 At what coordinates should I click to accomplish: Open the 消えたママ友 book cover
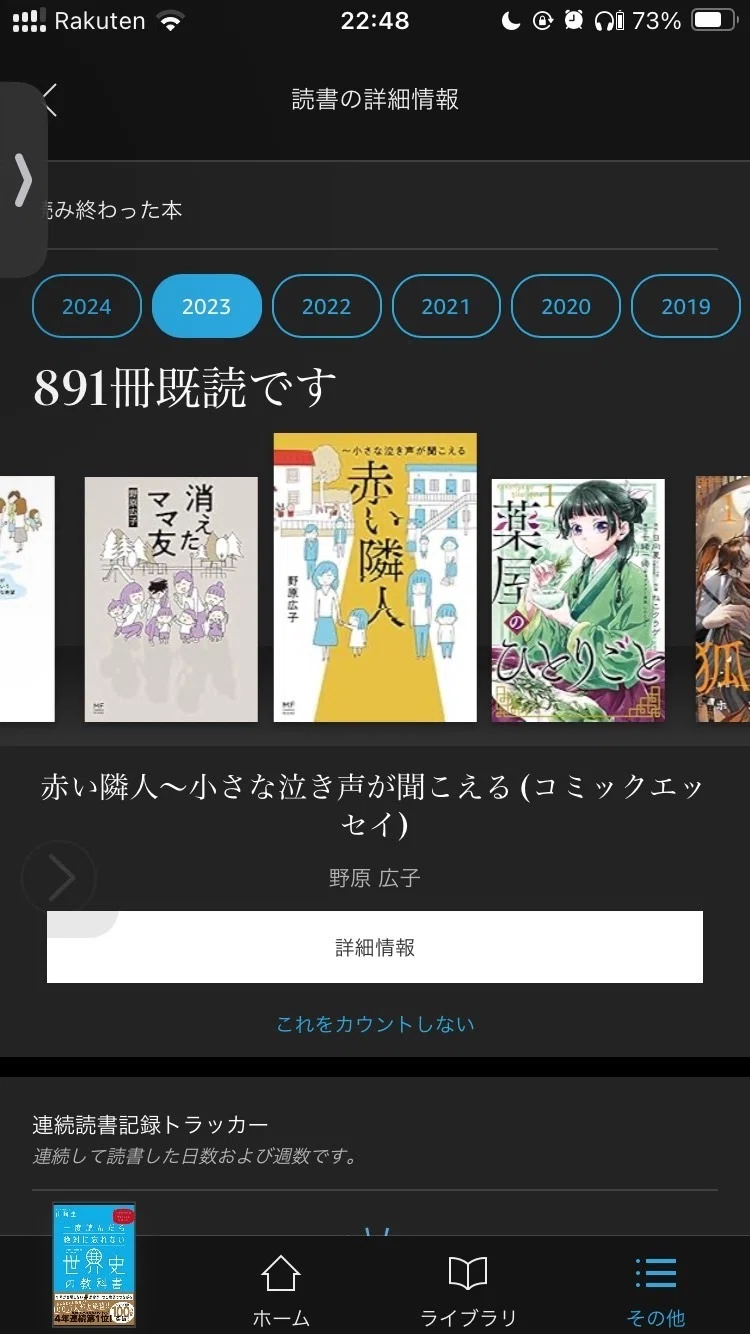tap(171, 599)
